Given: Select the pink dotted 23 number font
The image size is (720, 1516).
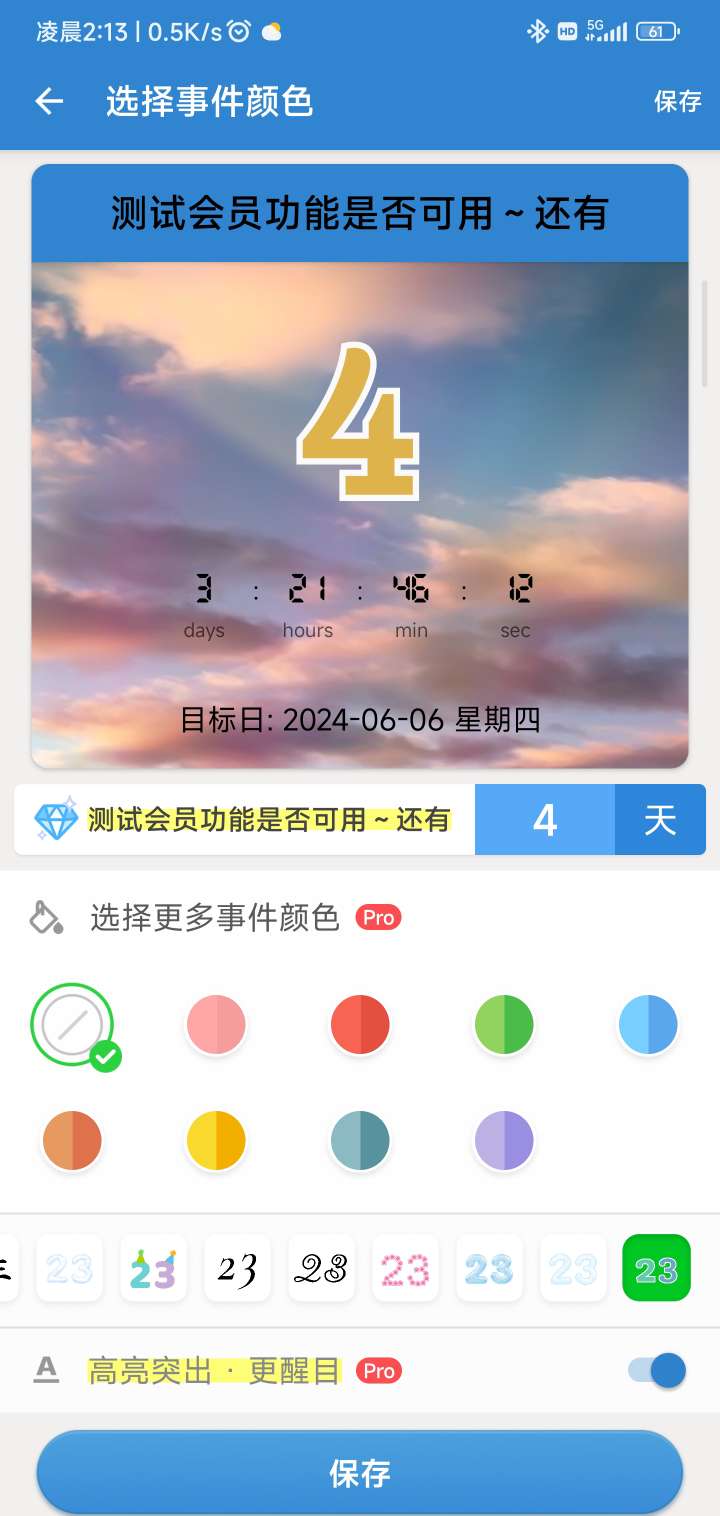Looking at the screenshot, I should [x=405, y=1269].
